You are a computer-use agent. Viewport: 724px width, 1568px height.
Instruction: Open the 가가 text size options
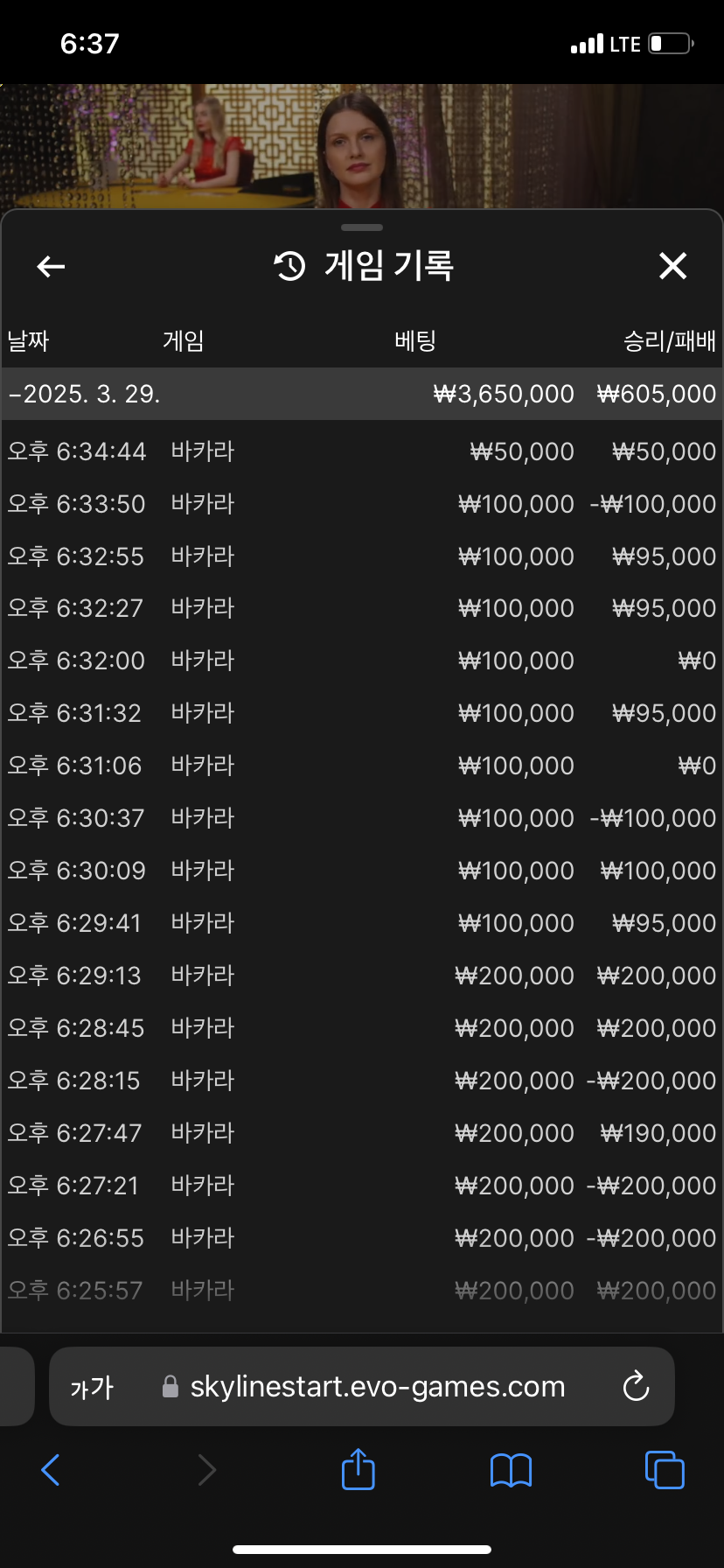(92, 1387)
